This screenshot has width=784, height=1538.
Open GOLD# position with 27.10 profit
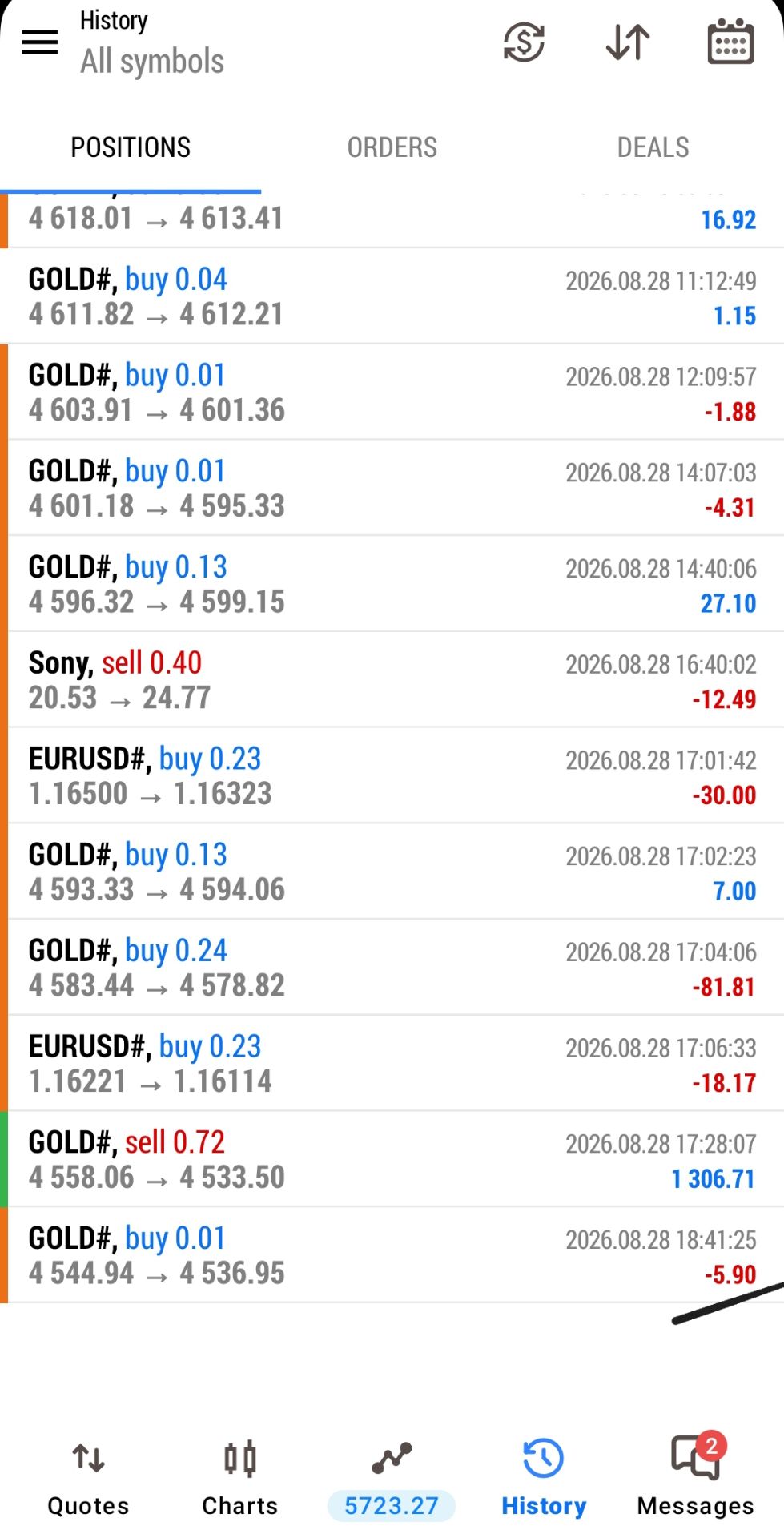point(392,584)
